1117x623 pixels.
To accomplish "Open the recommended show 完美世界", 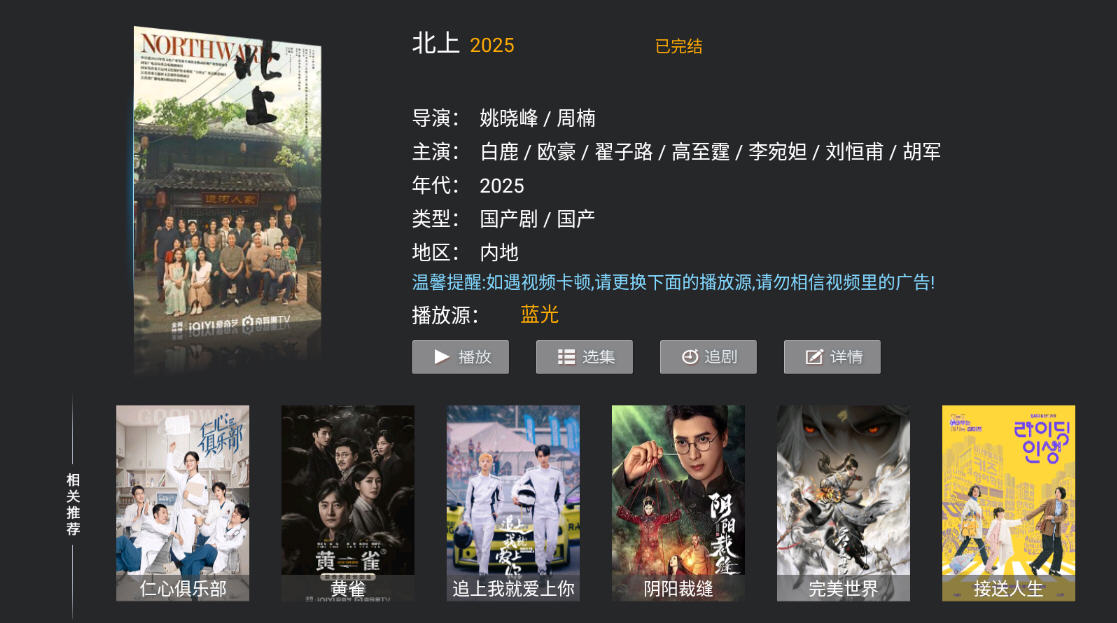I will [843, 502].
